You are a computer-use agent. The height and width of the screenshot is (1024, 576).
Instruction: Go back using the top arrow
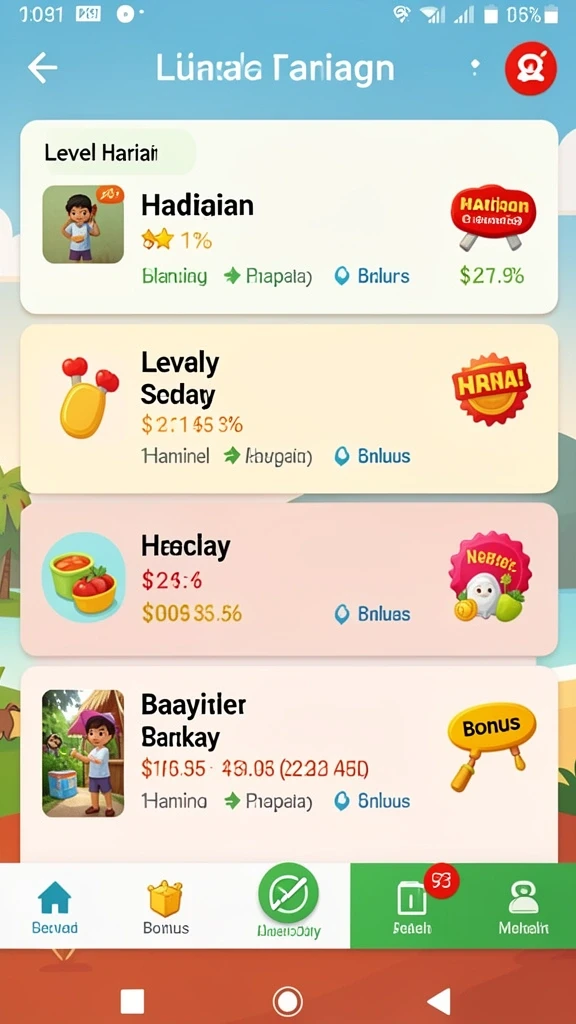coord(42,68)
